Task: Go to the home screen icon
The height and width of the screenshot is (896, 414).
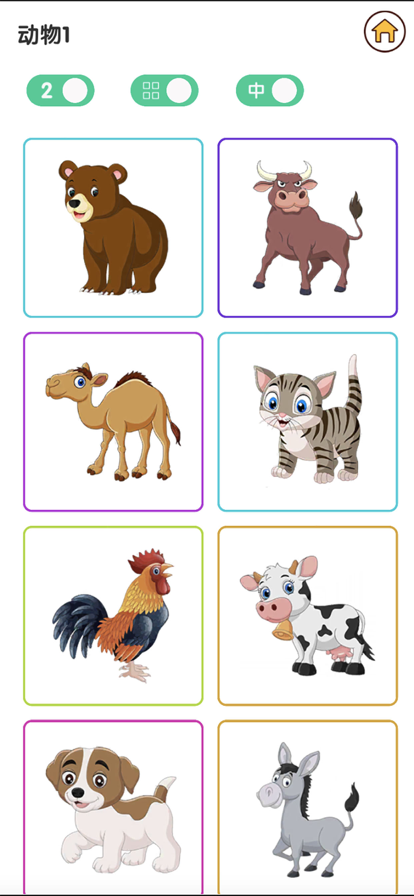Action: (385, 32)
